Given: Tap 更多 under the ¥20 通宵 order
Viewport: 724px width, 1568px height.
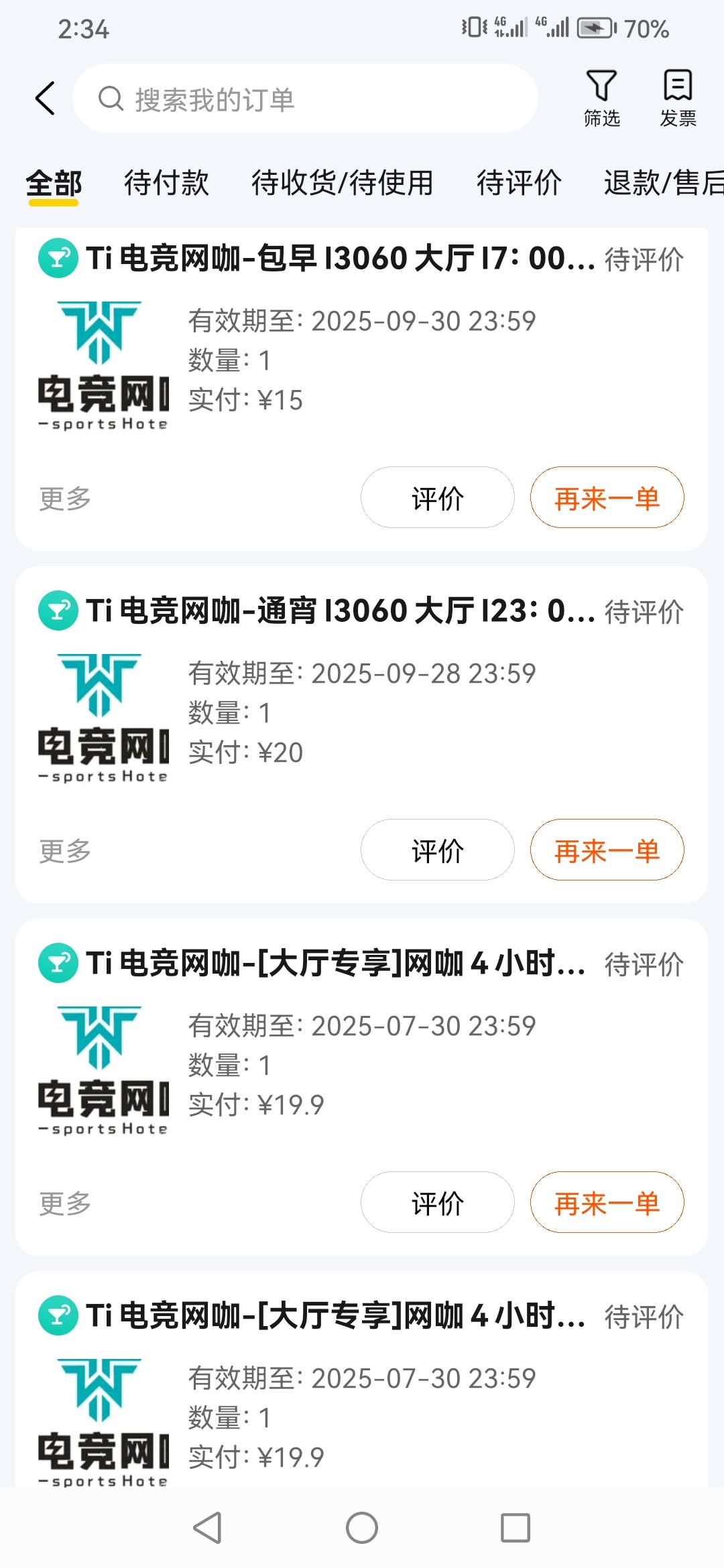Looking at the screenshot, I should [x=65, y=851].
